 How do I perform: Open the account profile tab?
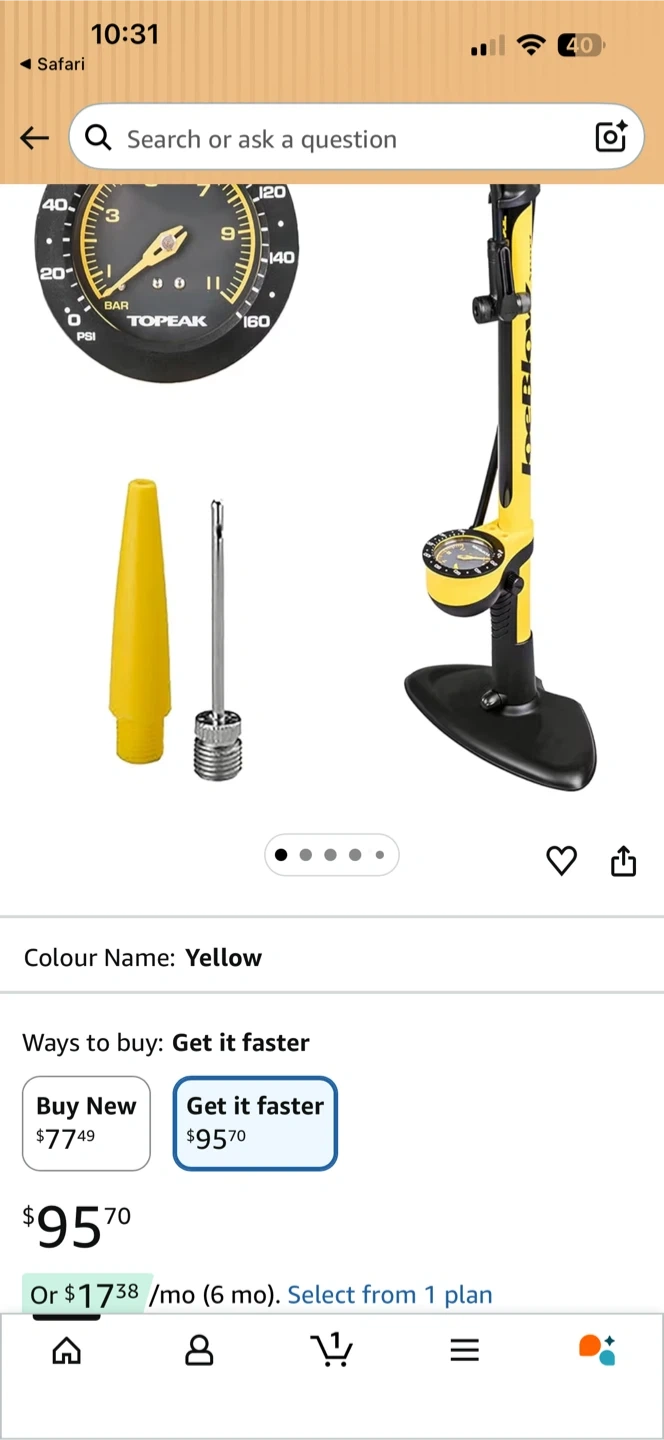pyautogui.click(x=199, y=1350)
